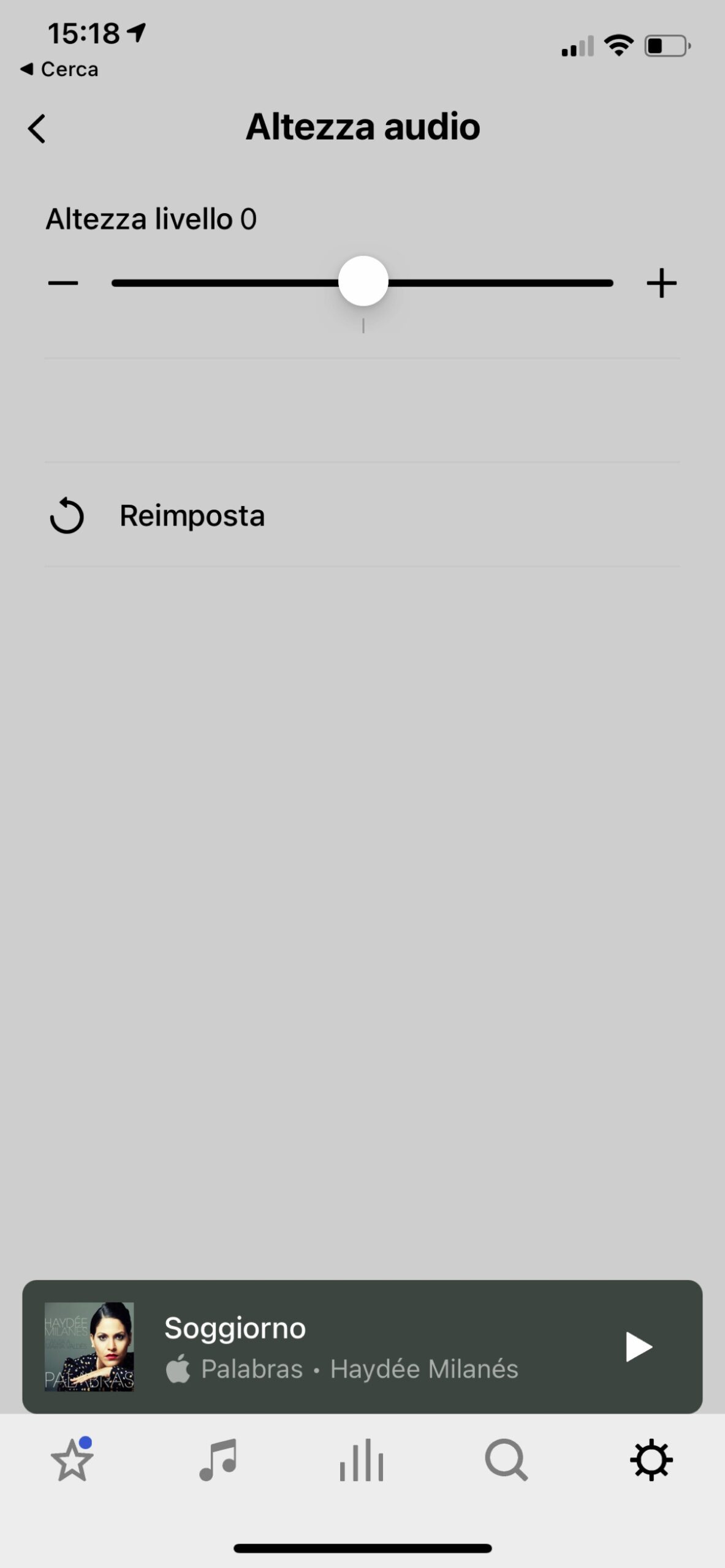This screenshot has height=1568, width=725.
Task: Return to Cerca via status bar back link
Action: [59, 69]
